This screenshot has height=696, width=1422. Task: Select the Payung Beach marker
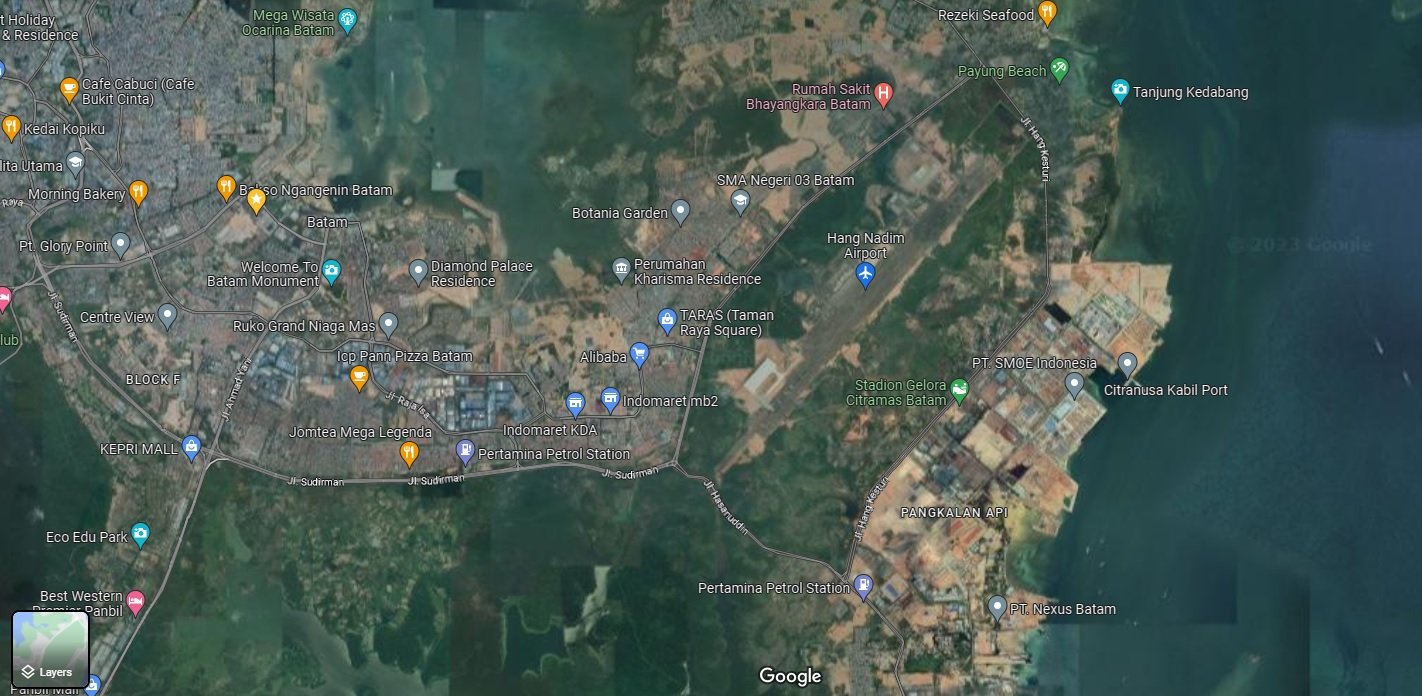(1059, 70)
